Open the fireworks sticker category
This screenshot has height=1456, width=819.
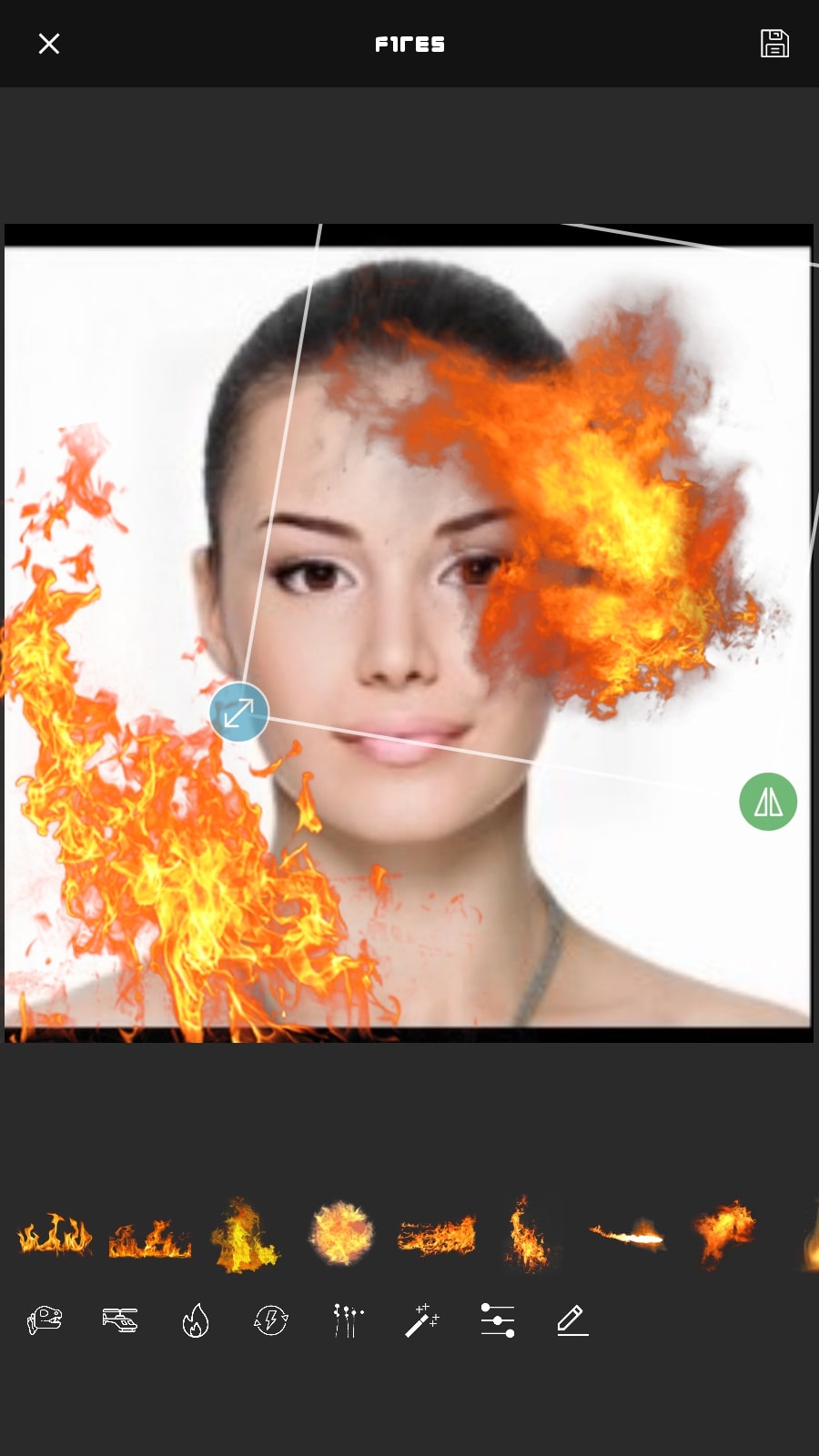347,1320
